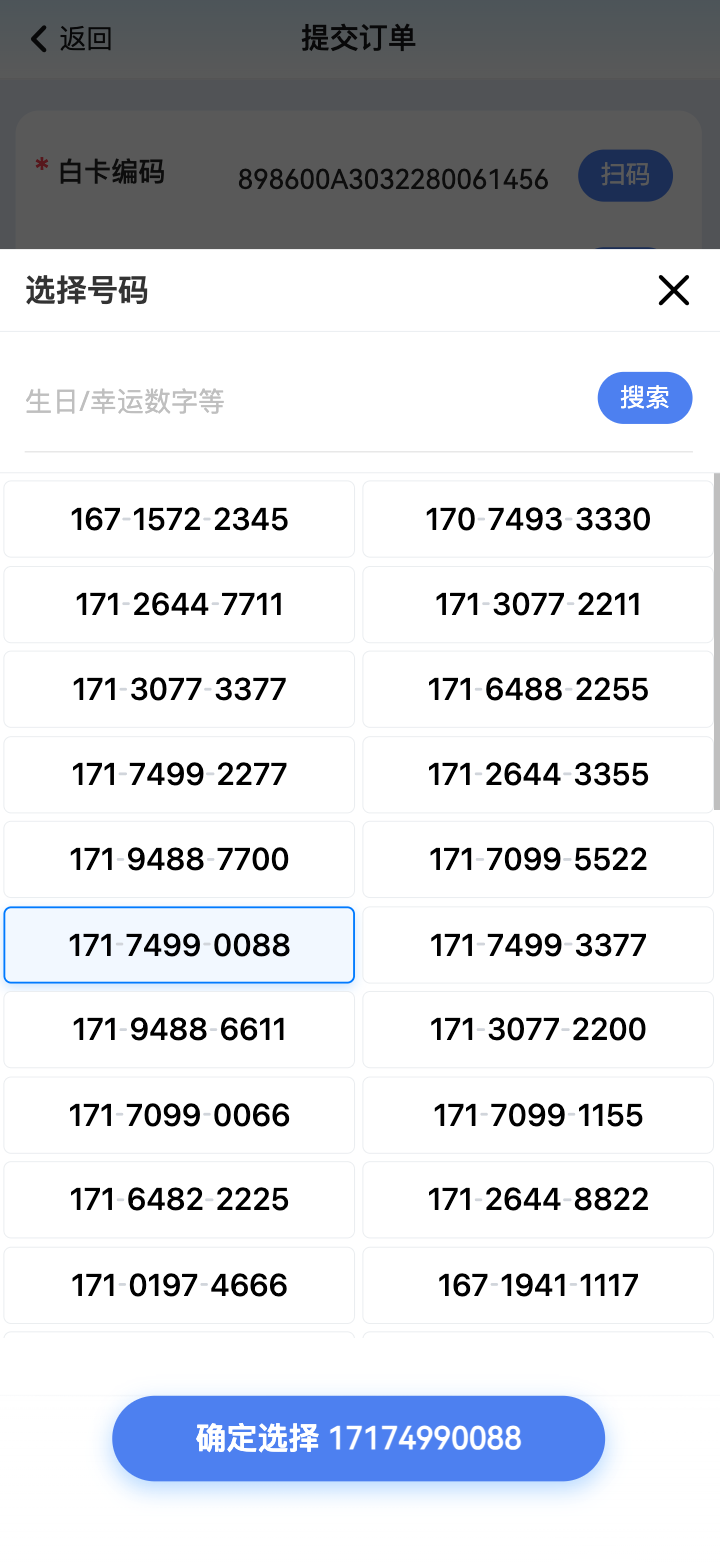Select number 171-7499-2277
720x1566 pixels.
coord(179,774)
